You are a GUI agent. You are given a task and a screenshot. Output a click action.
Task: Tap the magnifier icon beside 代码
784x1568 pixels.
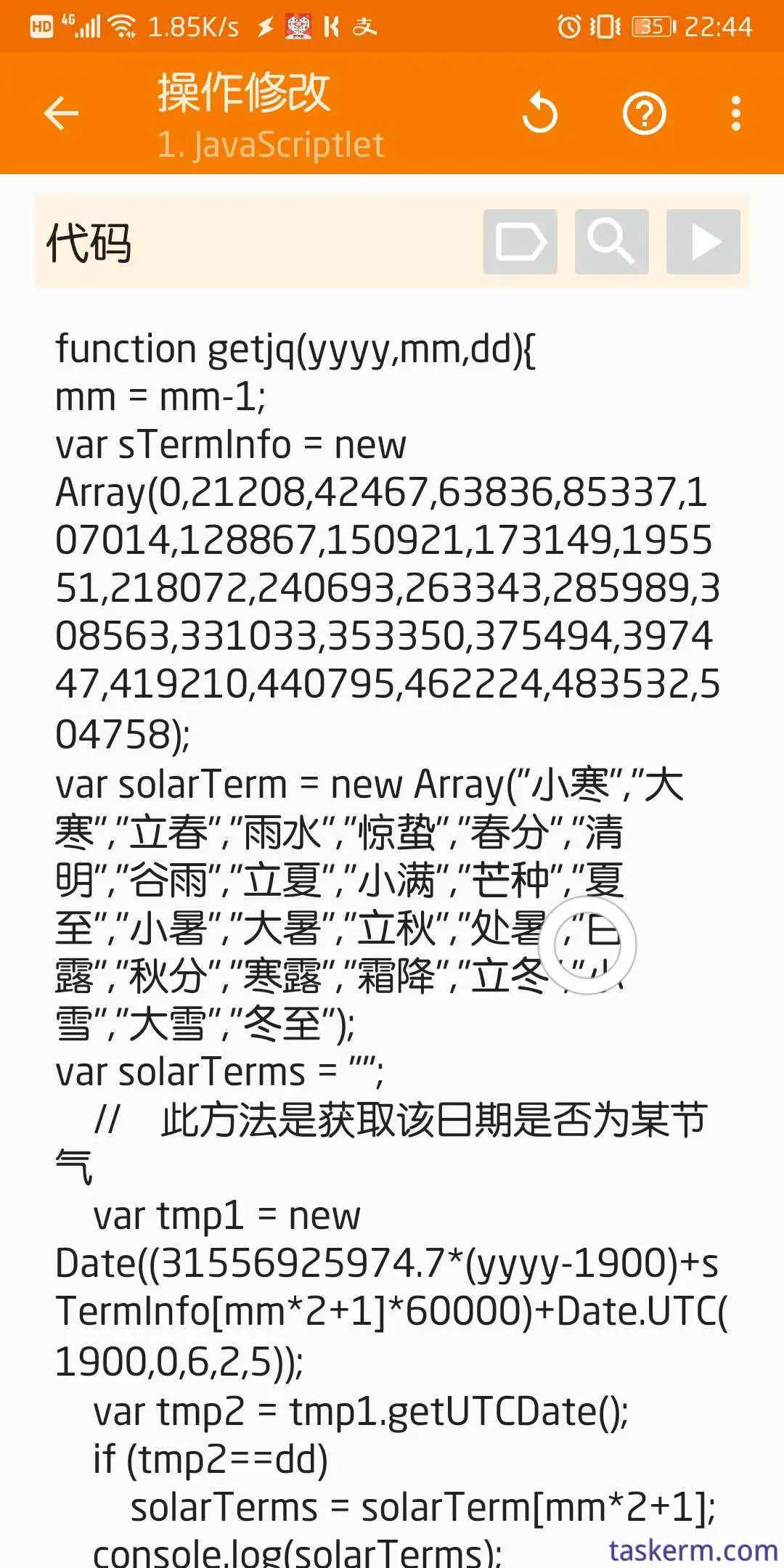611,242
